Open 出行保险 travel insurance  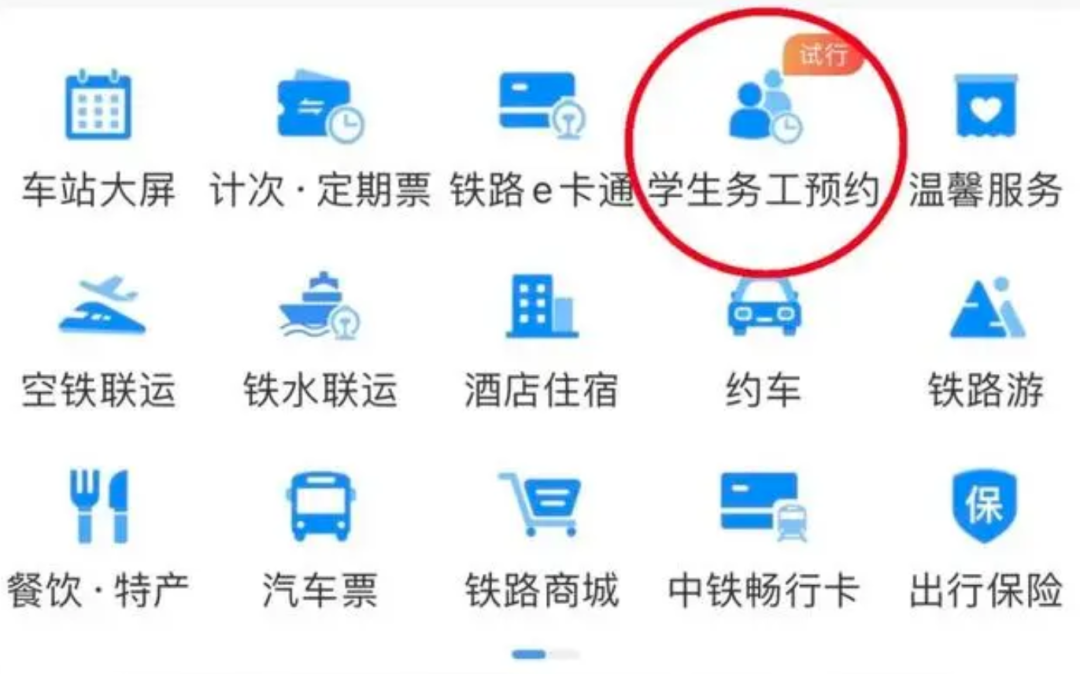click(985, 507)
